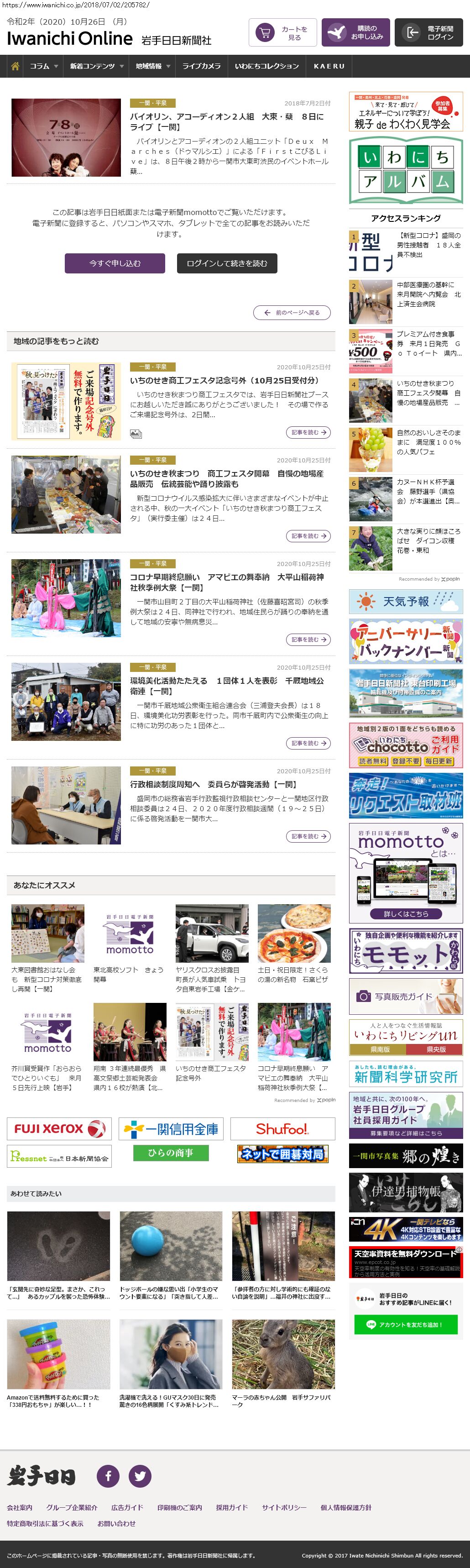Open article いちのせき商工フェスタ記念号外（10月25日受付分）
Viewport: 470px width, 1568px height.
[224, 380]
